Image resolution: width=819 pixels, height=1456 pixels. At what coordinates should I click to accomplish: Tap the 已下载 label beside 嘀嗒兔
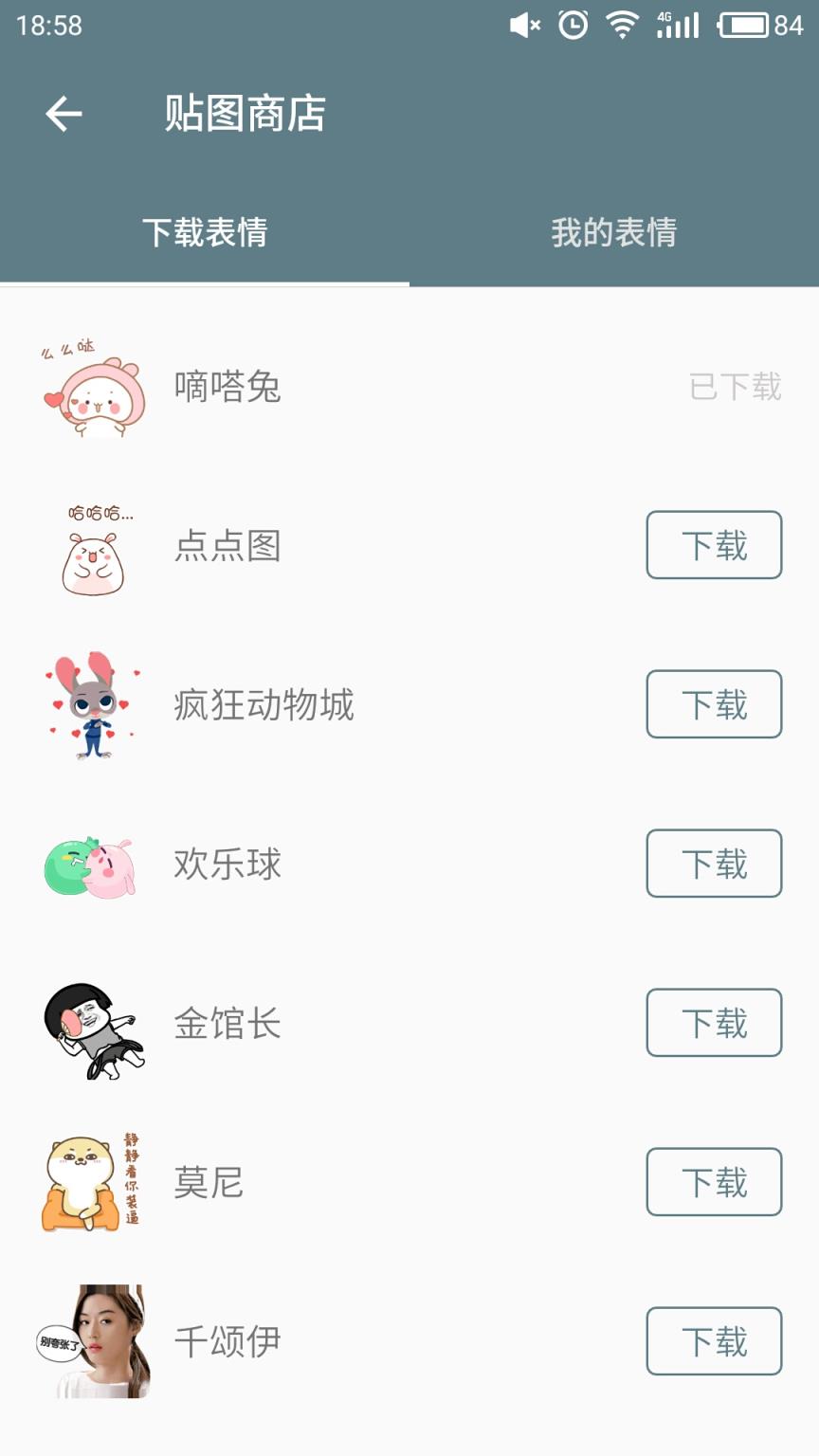(x=735, y=386)
